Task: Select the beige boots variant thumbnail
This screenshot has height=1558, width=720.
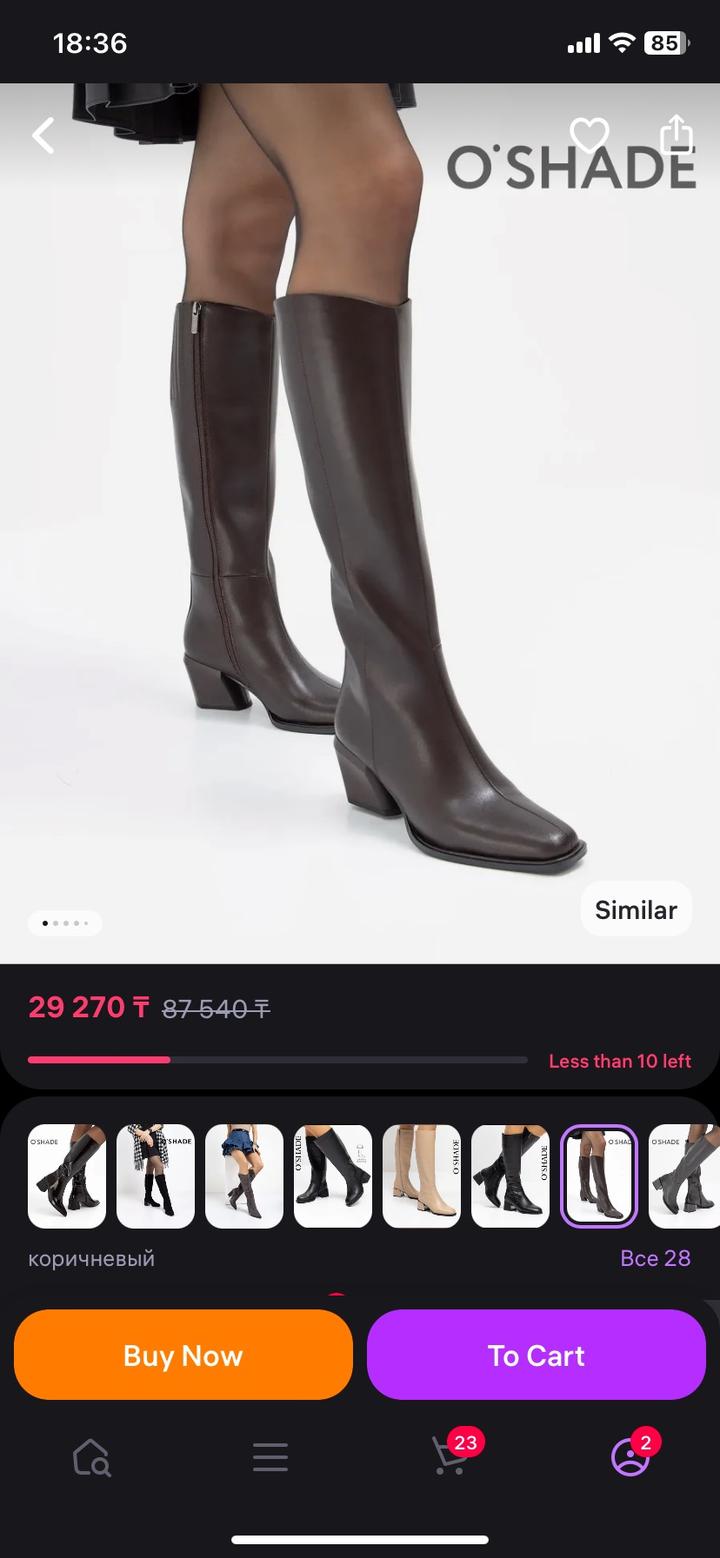Action: (x=421, y=1176)
